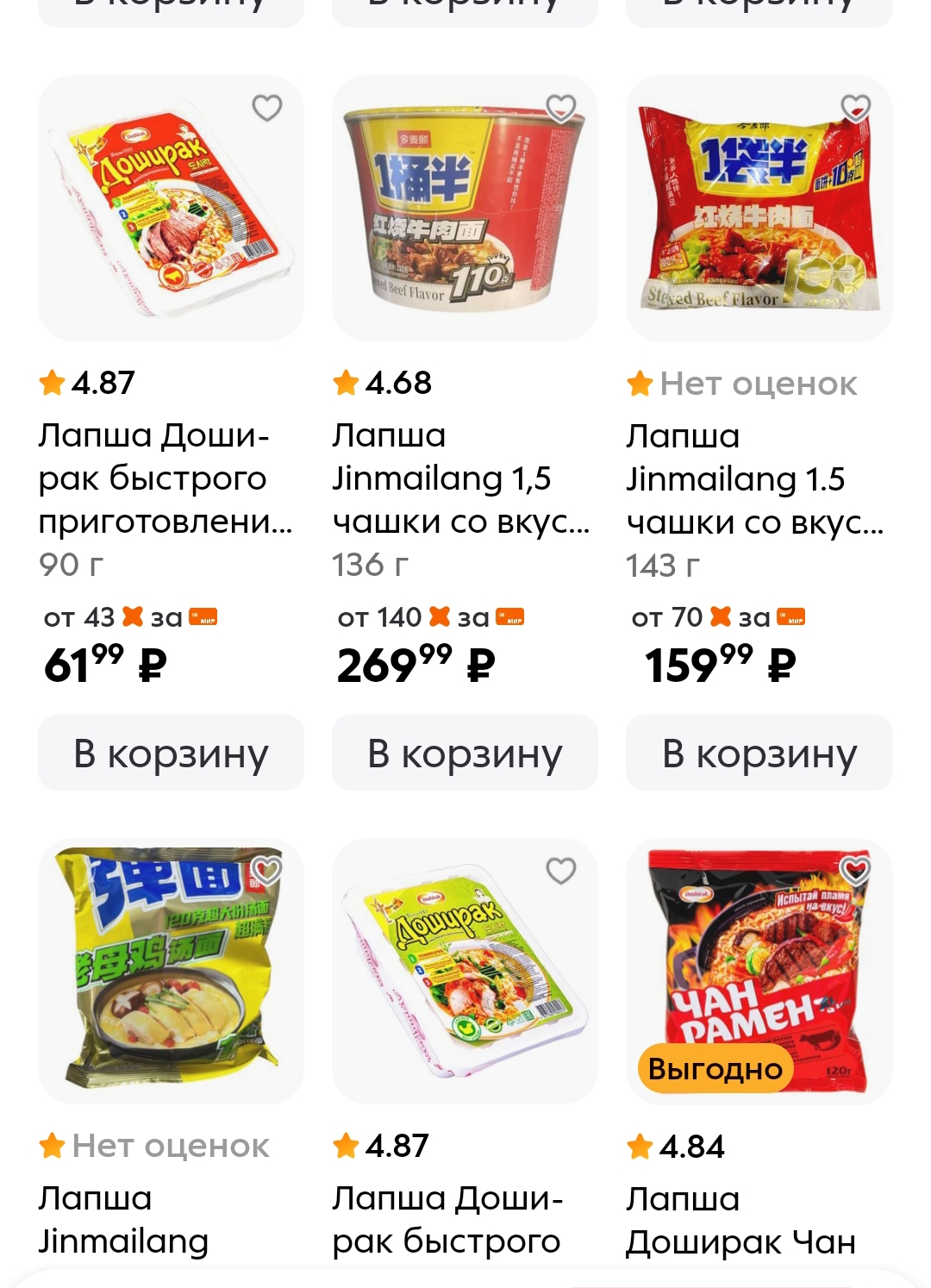The image size is (931, 1288).
Task: Tap the heart on the yellow Jinmailang pack
Action: point(267,871)
